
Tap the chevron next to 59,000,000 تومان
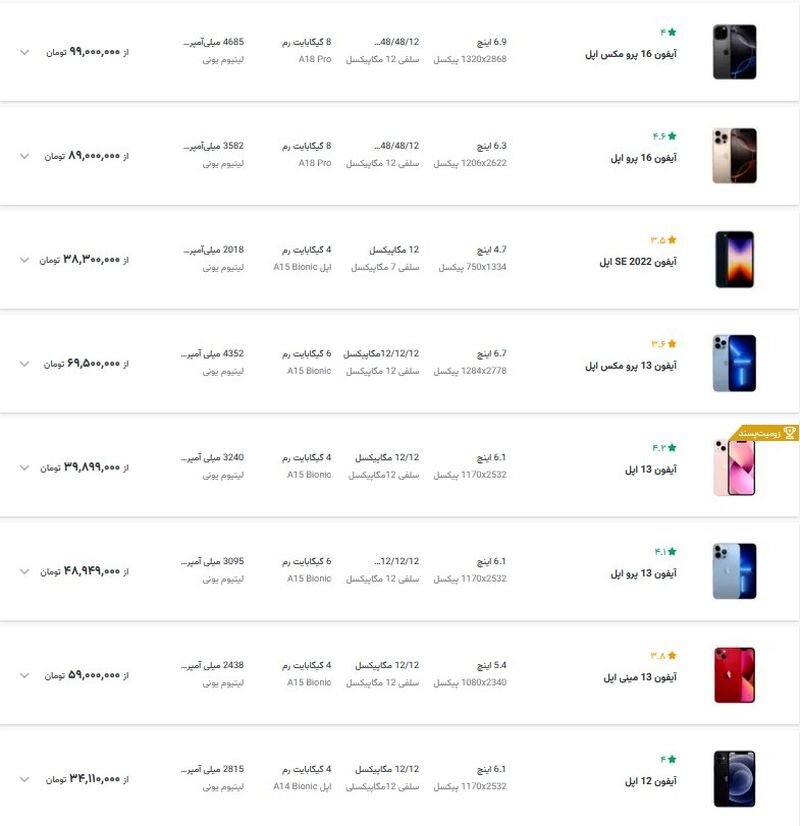click(25, 676)
